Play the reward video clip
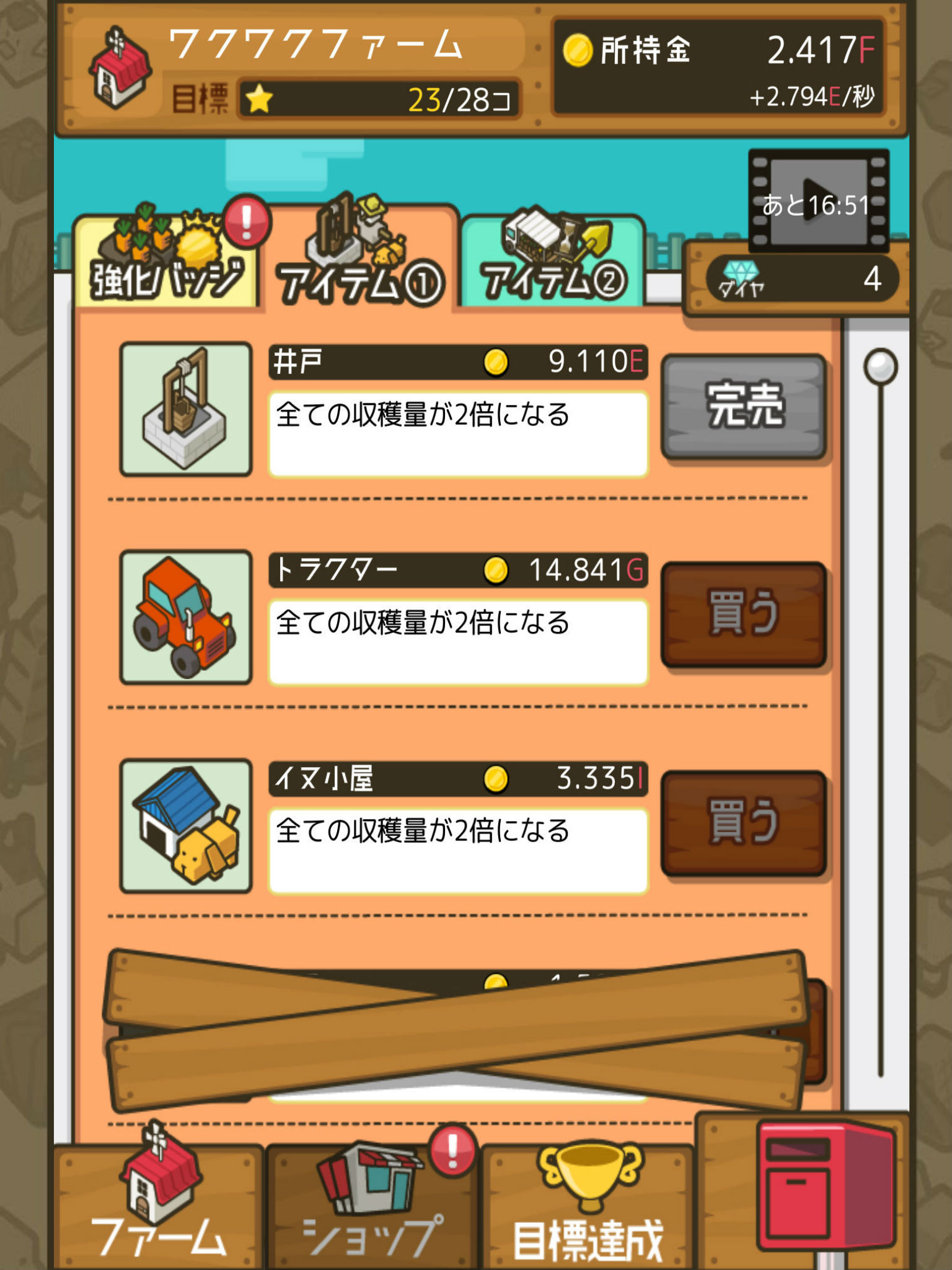The width and height of the screenshot is (952, 1270). [818, 200]
